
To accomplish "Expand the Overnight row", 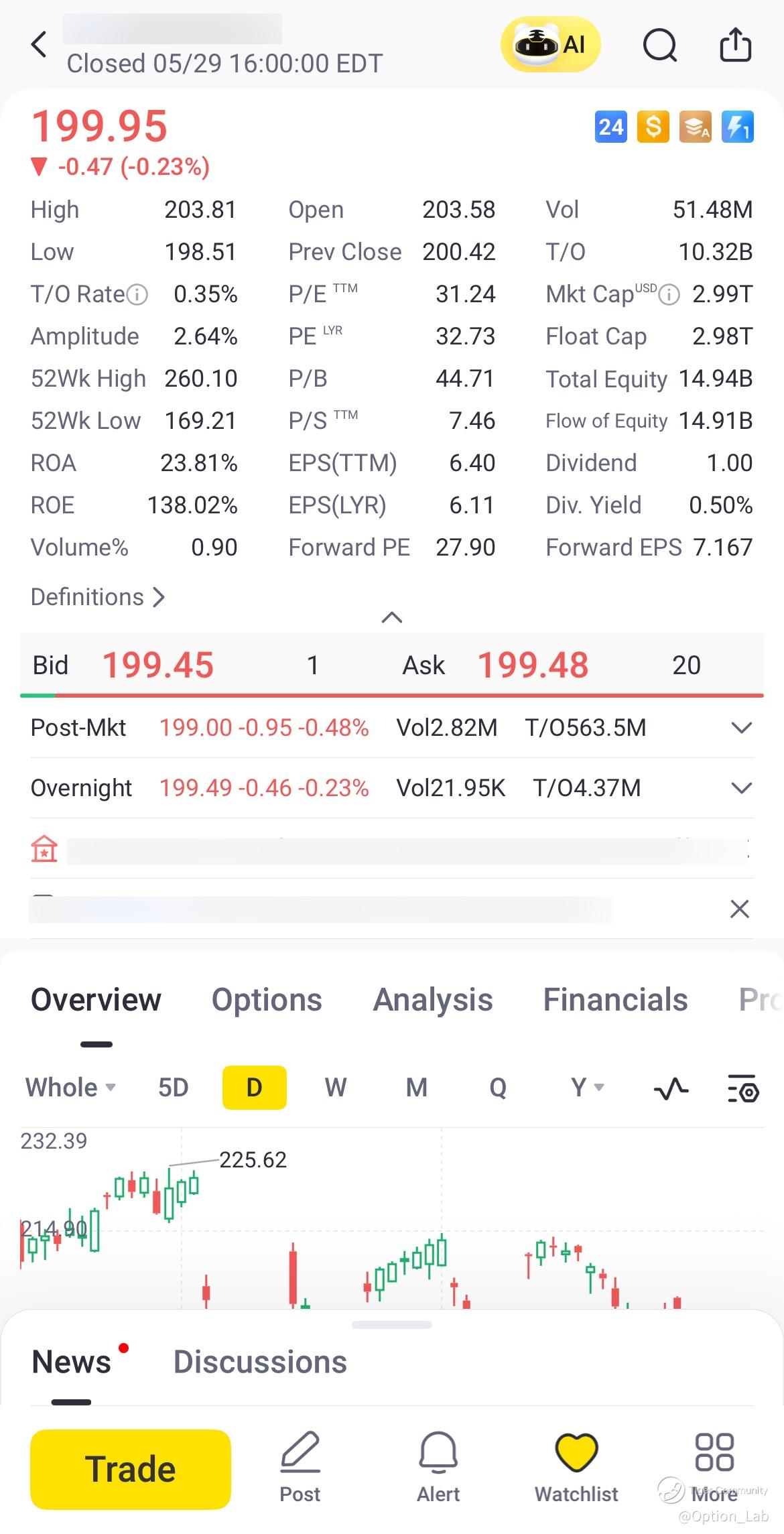I will tap(741, 788).
